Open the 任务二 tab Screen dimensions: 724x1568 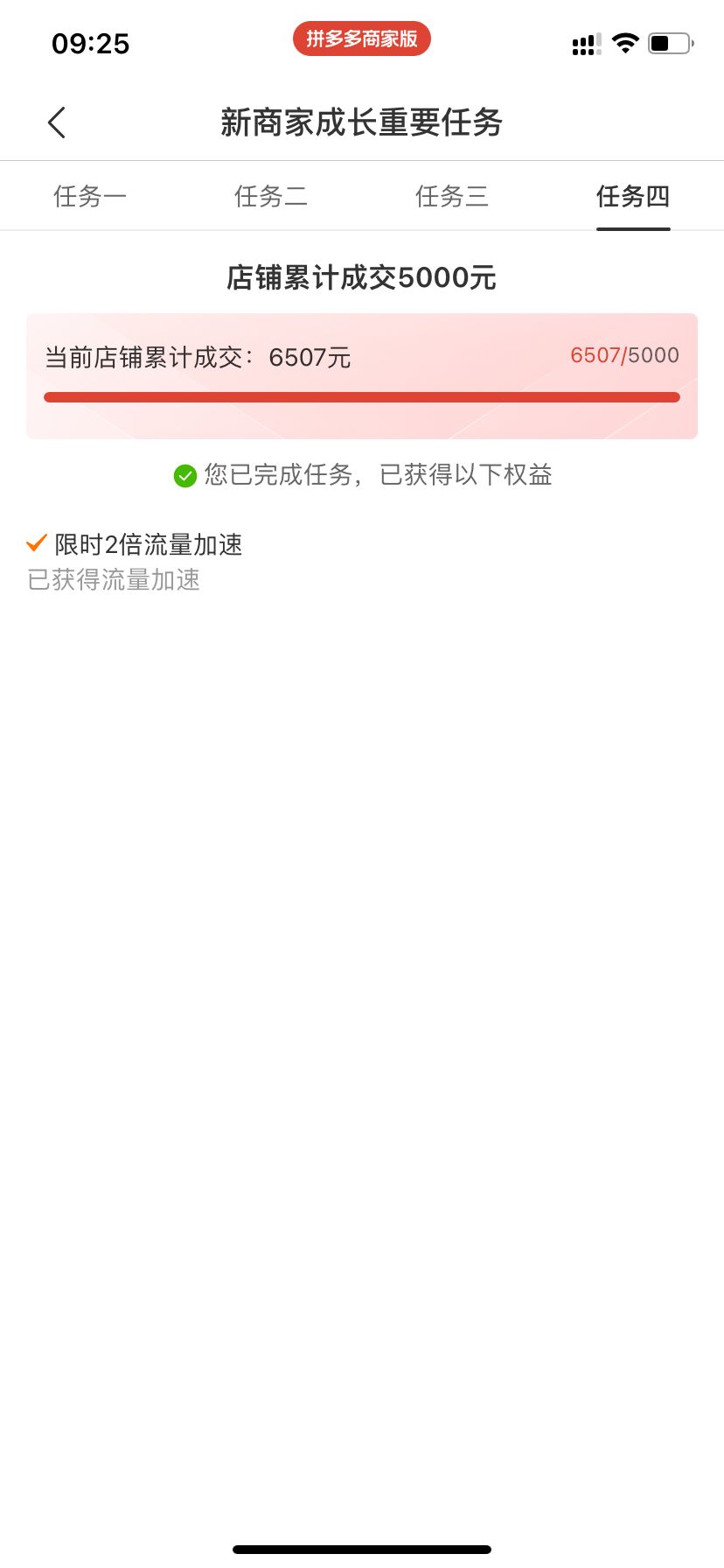(271, 197)
